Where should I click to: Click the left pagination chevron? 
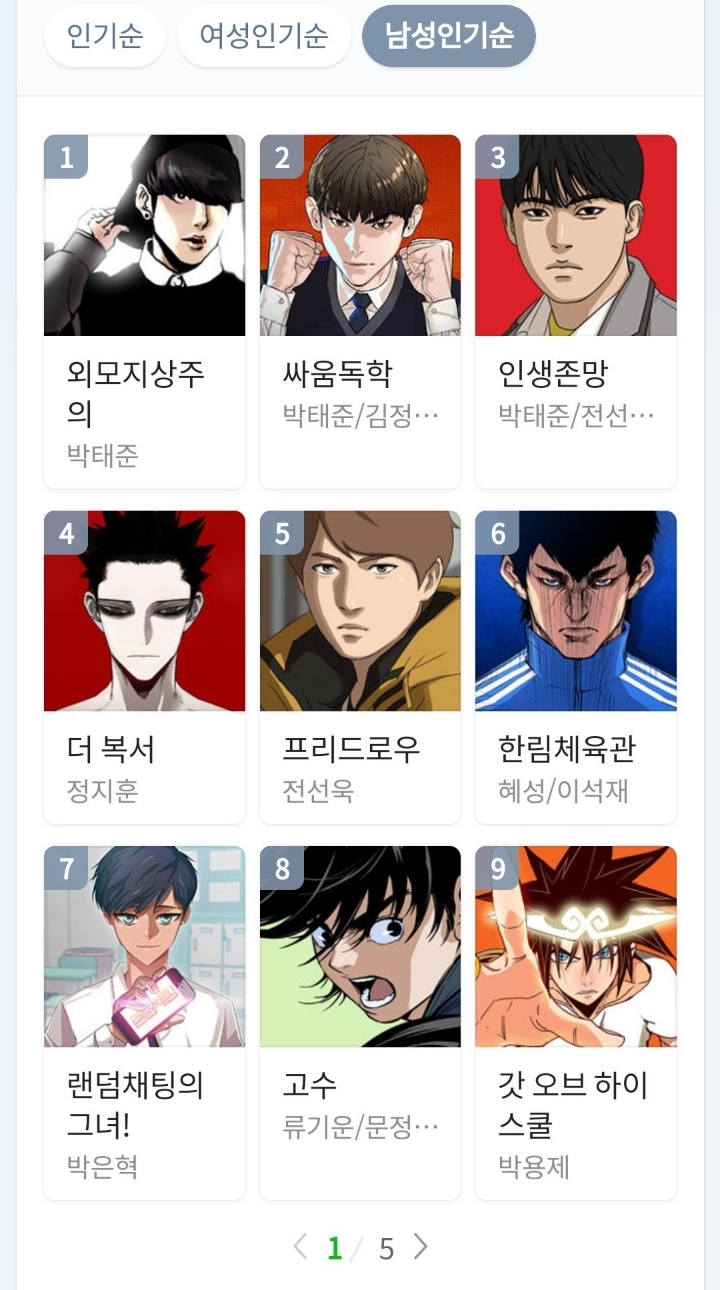coord(301,1246)
